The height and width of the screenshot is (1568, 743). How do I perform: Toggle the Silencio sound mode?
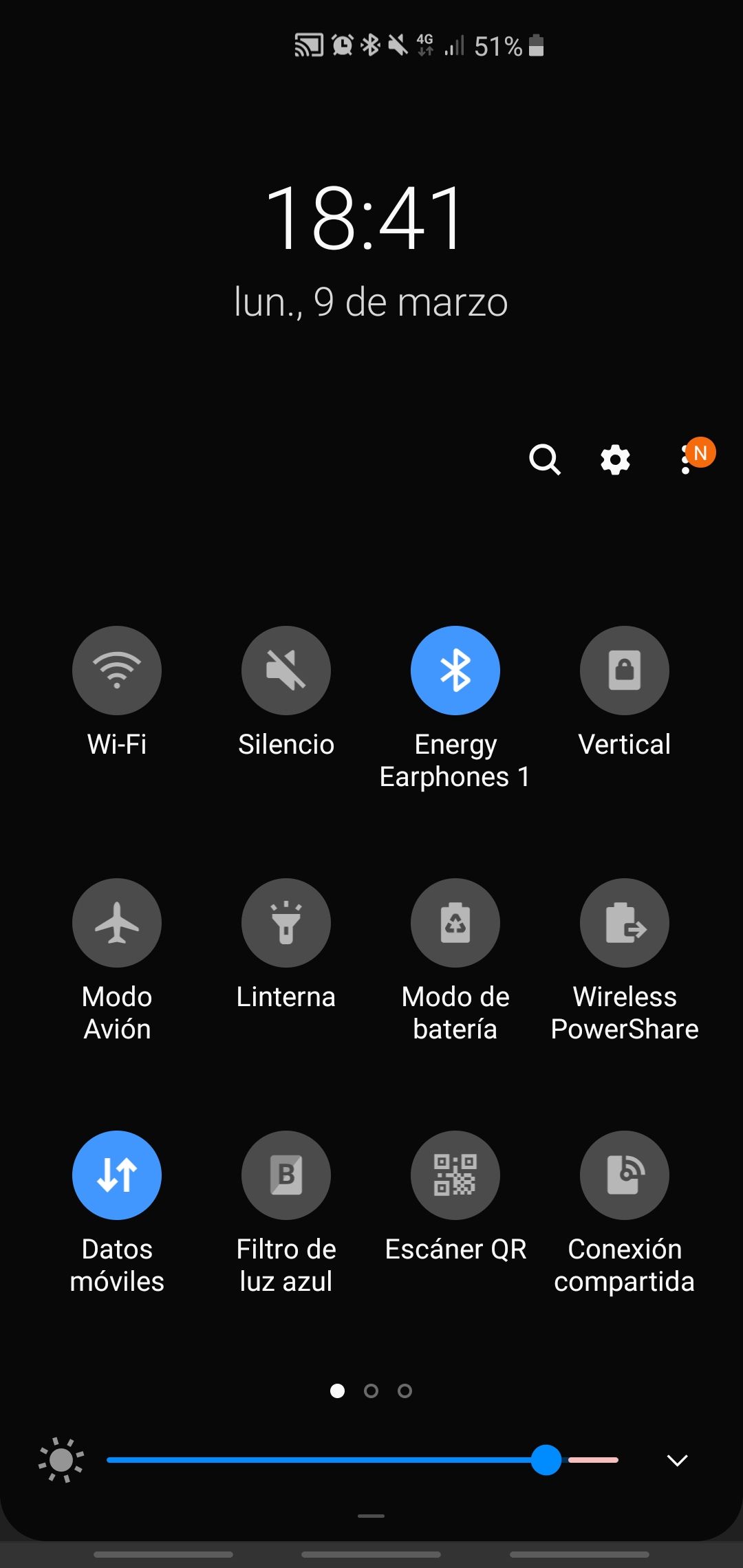tap(286, 671)
